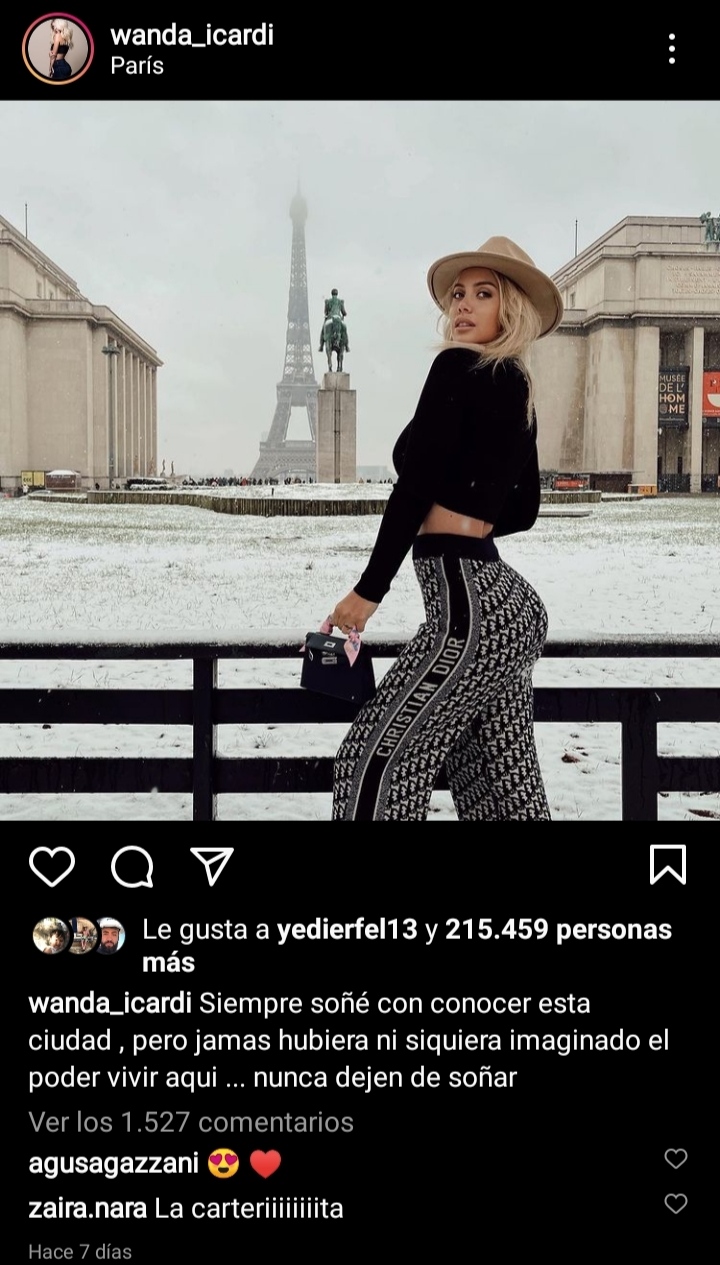Open the París location tag
Viewport: 720px width, 1265px height.
click(x=137, y=66)
